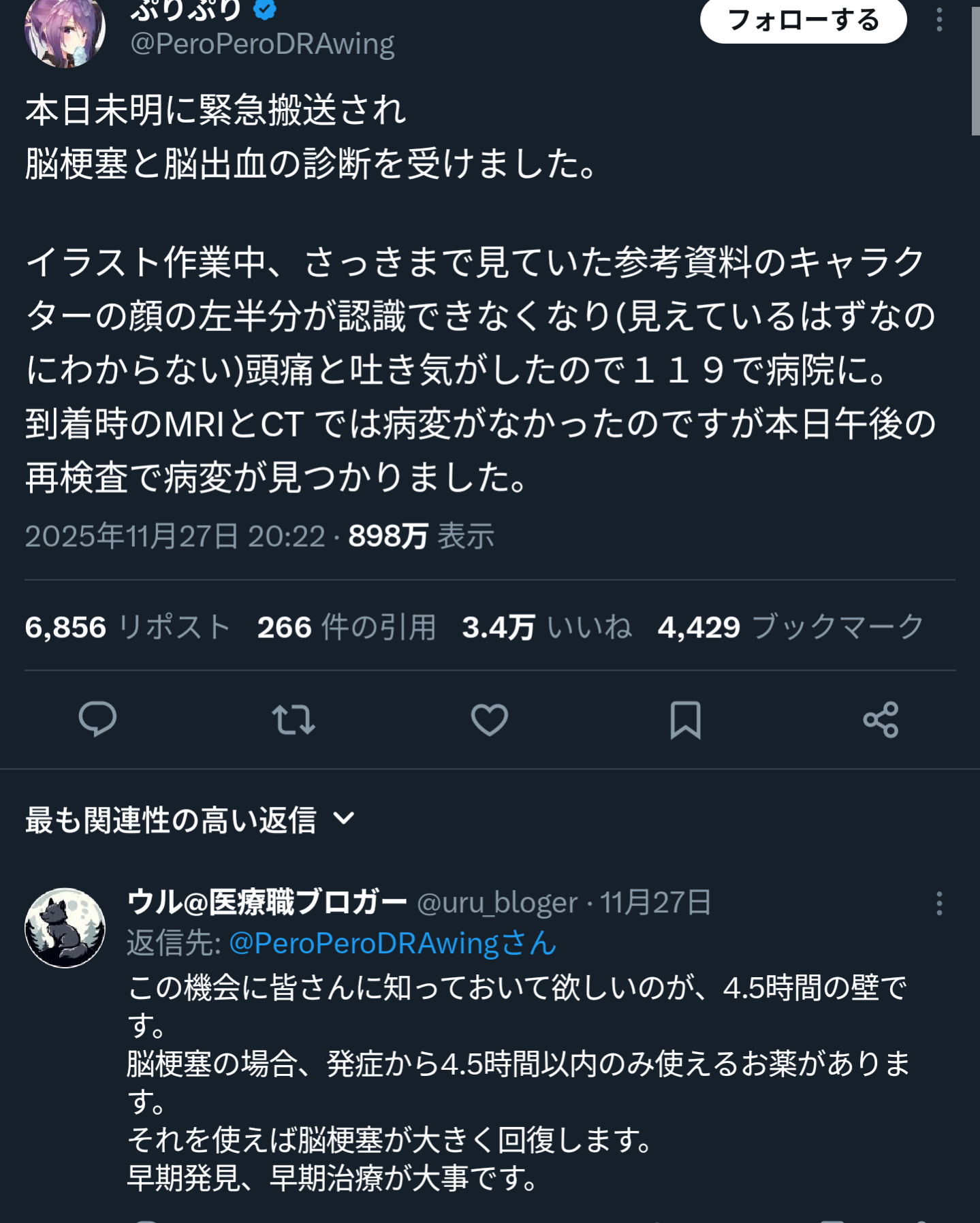Tap the フォローする button

pyautogui.click(x=803, y=20)
